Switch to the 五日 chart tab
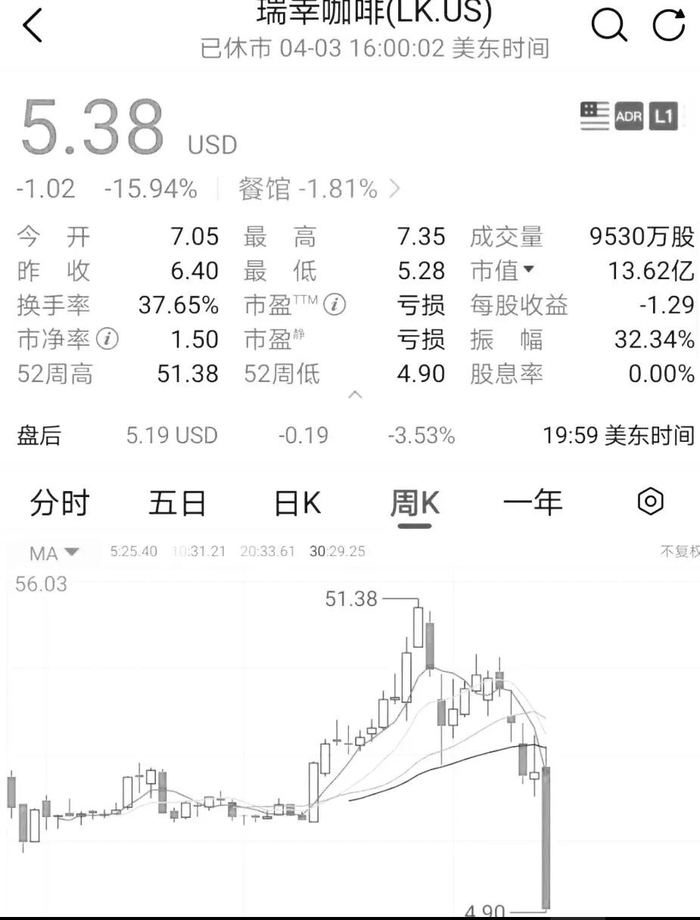Screen dimensions: 700x920 click(178, 502)
